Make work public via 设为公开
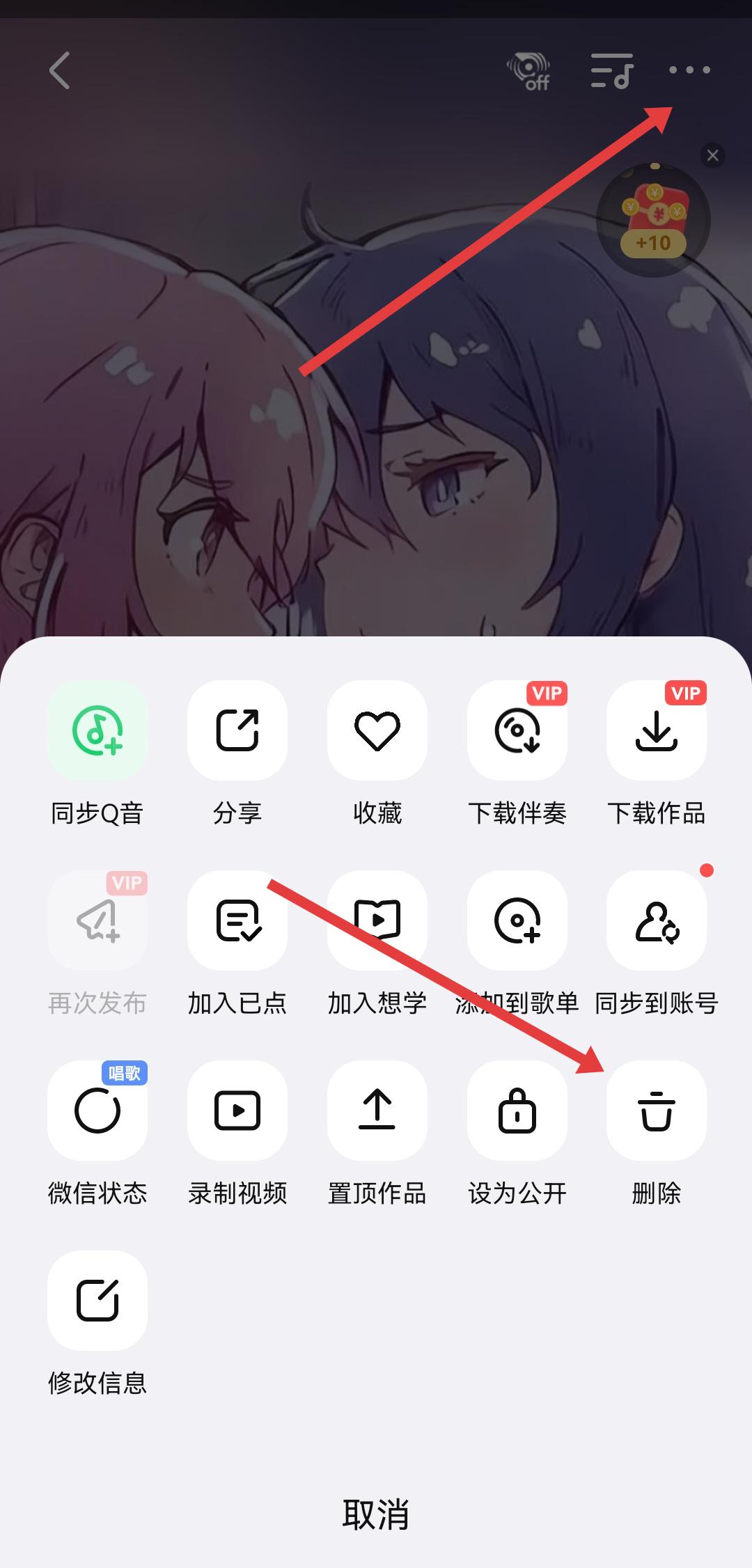 517,1111
